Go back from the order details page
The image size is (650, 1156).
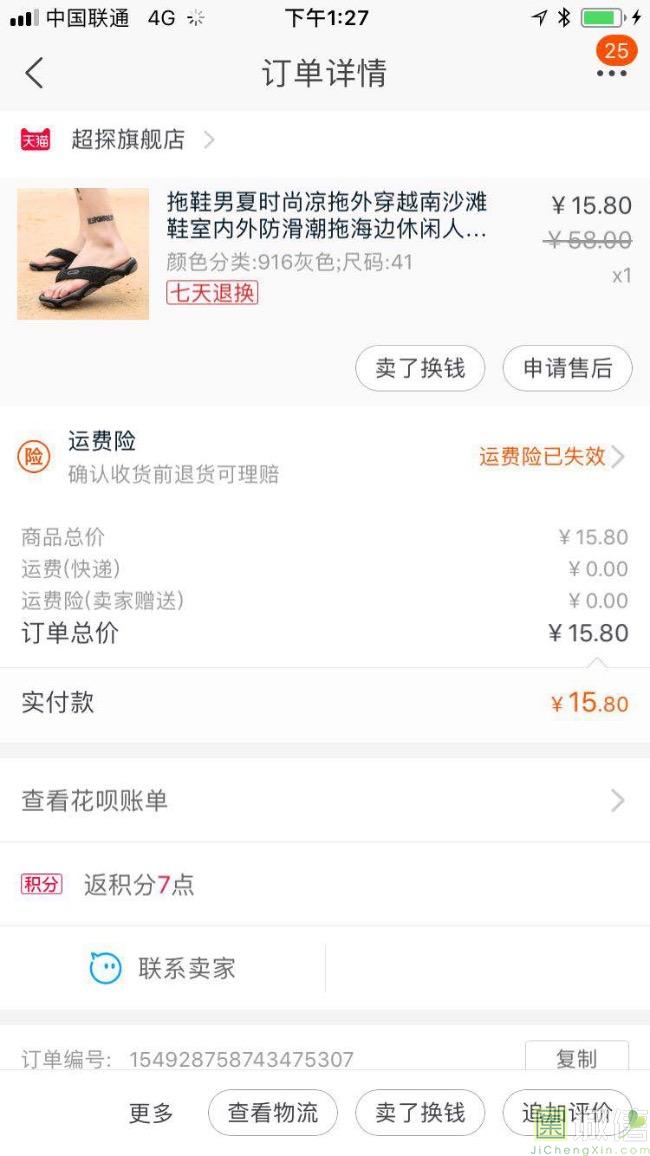(35, 73)
